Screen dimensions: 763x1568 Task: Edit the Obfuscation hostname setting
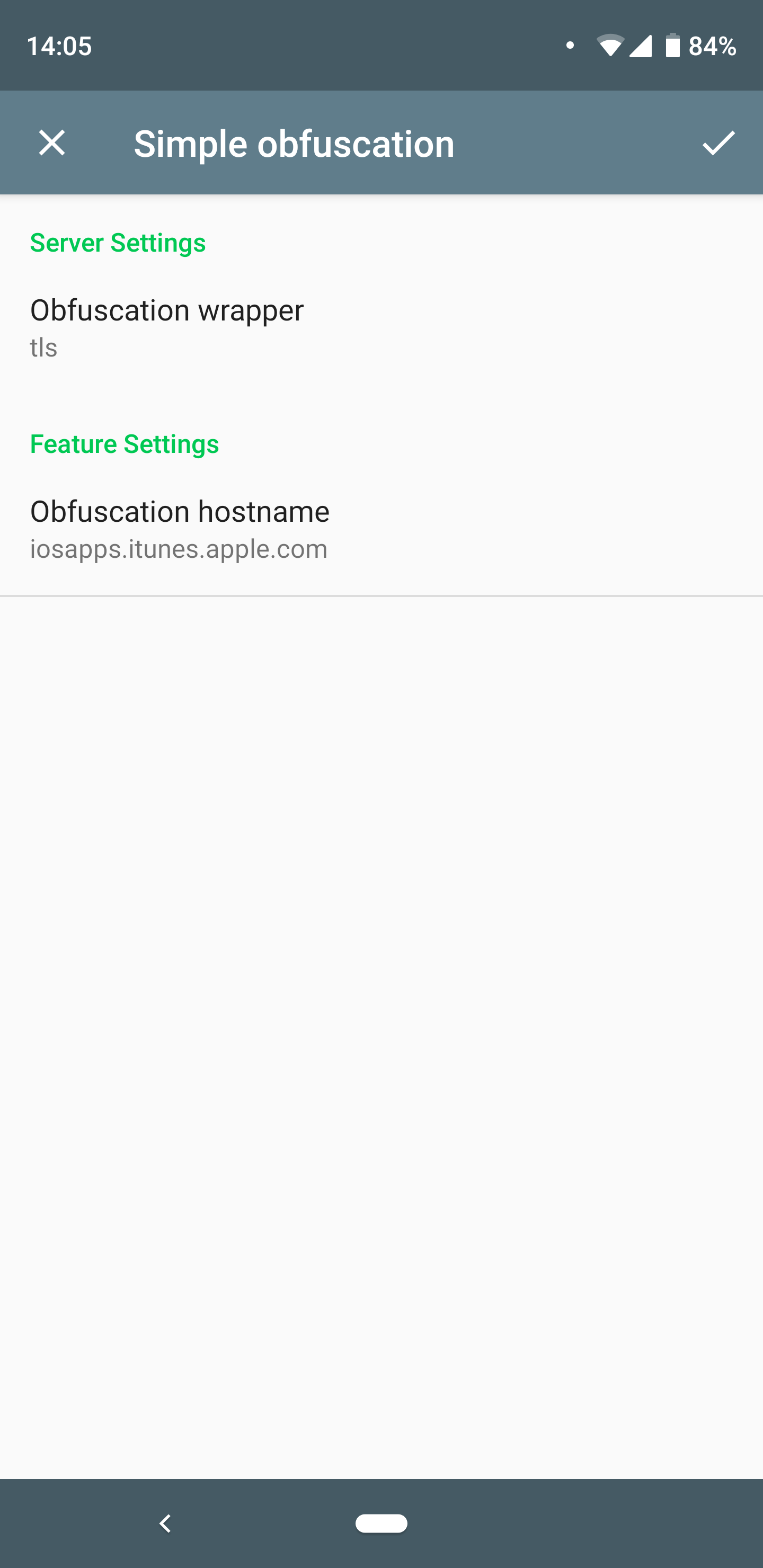[x=381, y=529]
